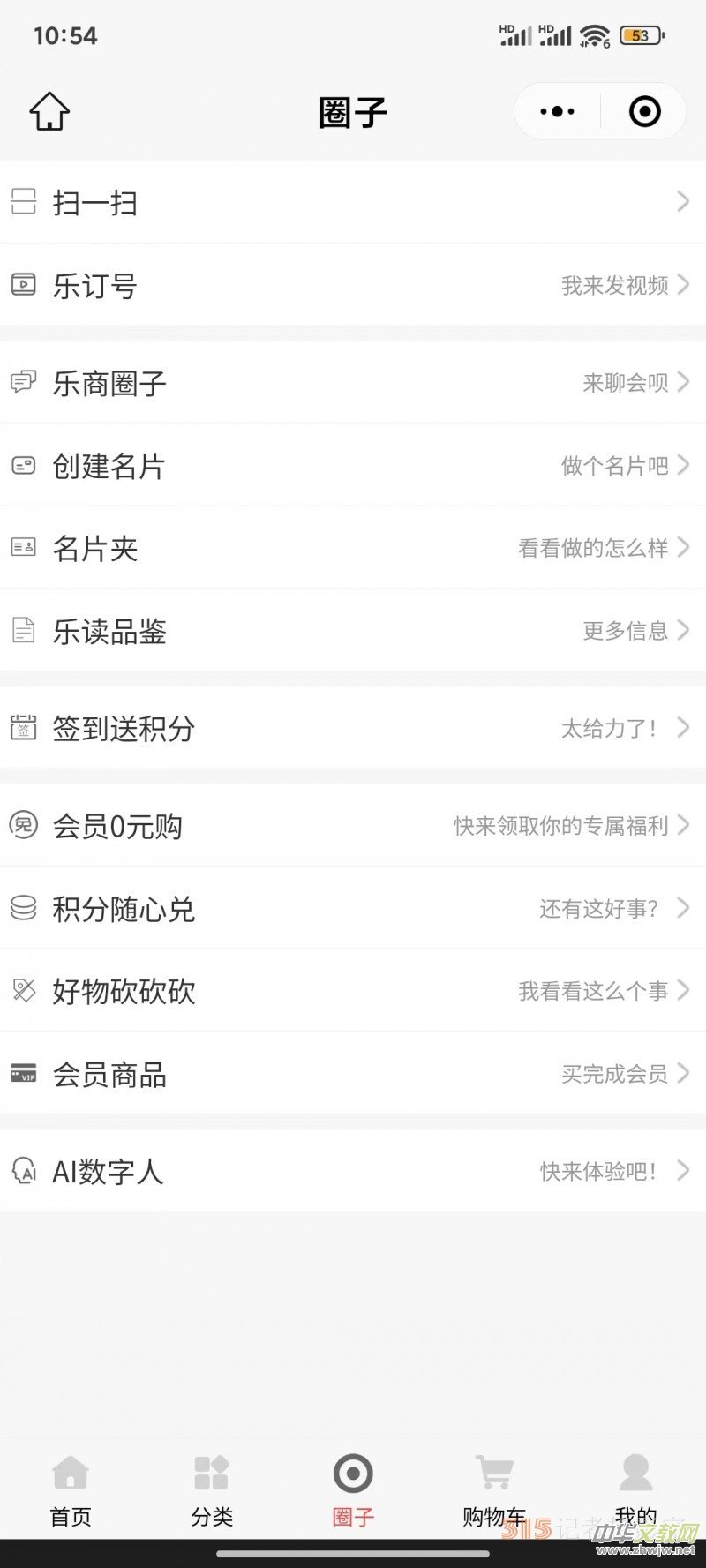
Task: Switch to the 分类 tab
Action: pos(212,1489)
